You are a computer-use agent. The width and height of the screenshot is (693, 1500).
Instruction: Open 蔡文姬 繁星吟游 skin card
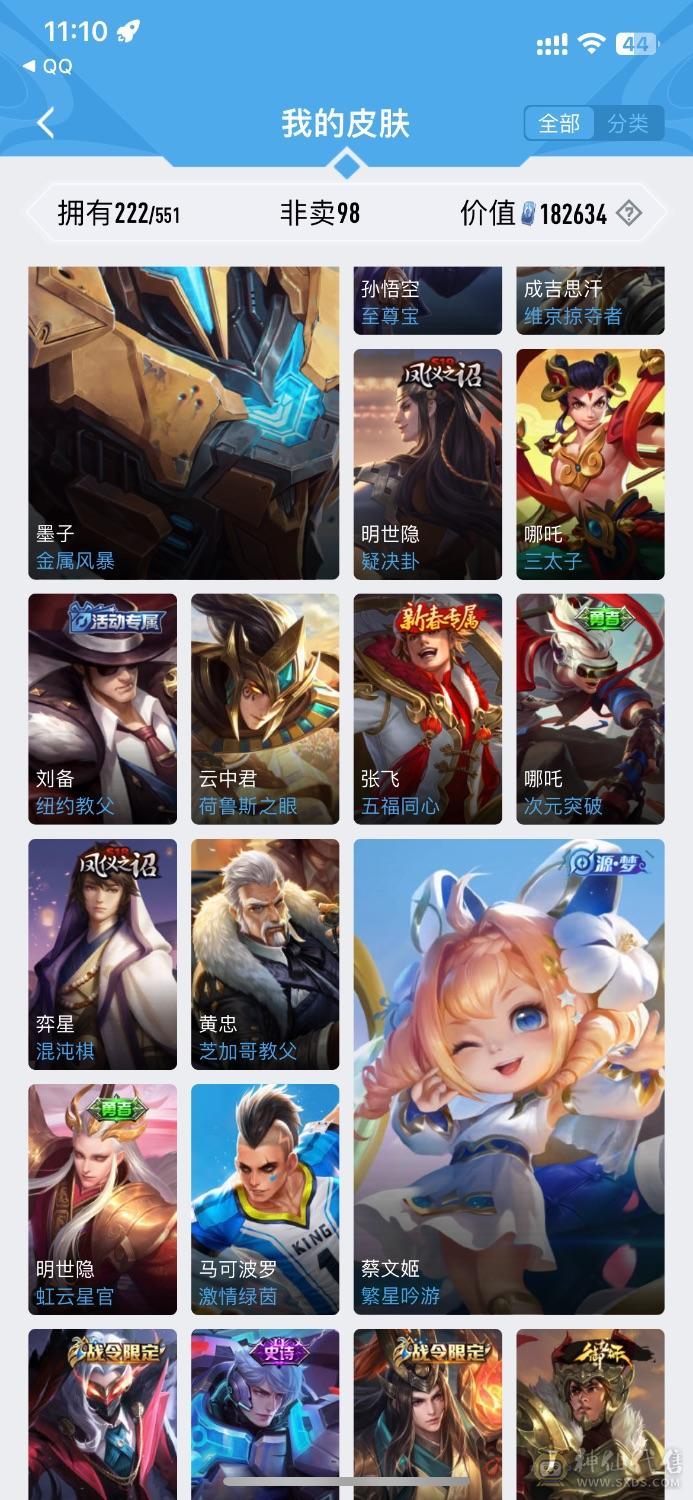pos(508,1075)
